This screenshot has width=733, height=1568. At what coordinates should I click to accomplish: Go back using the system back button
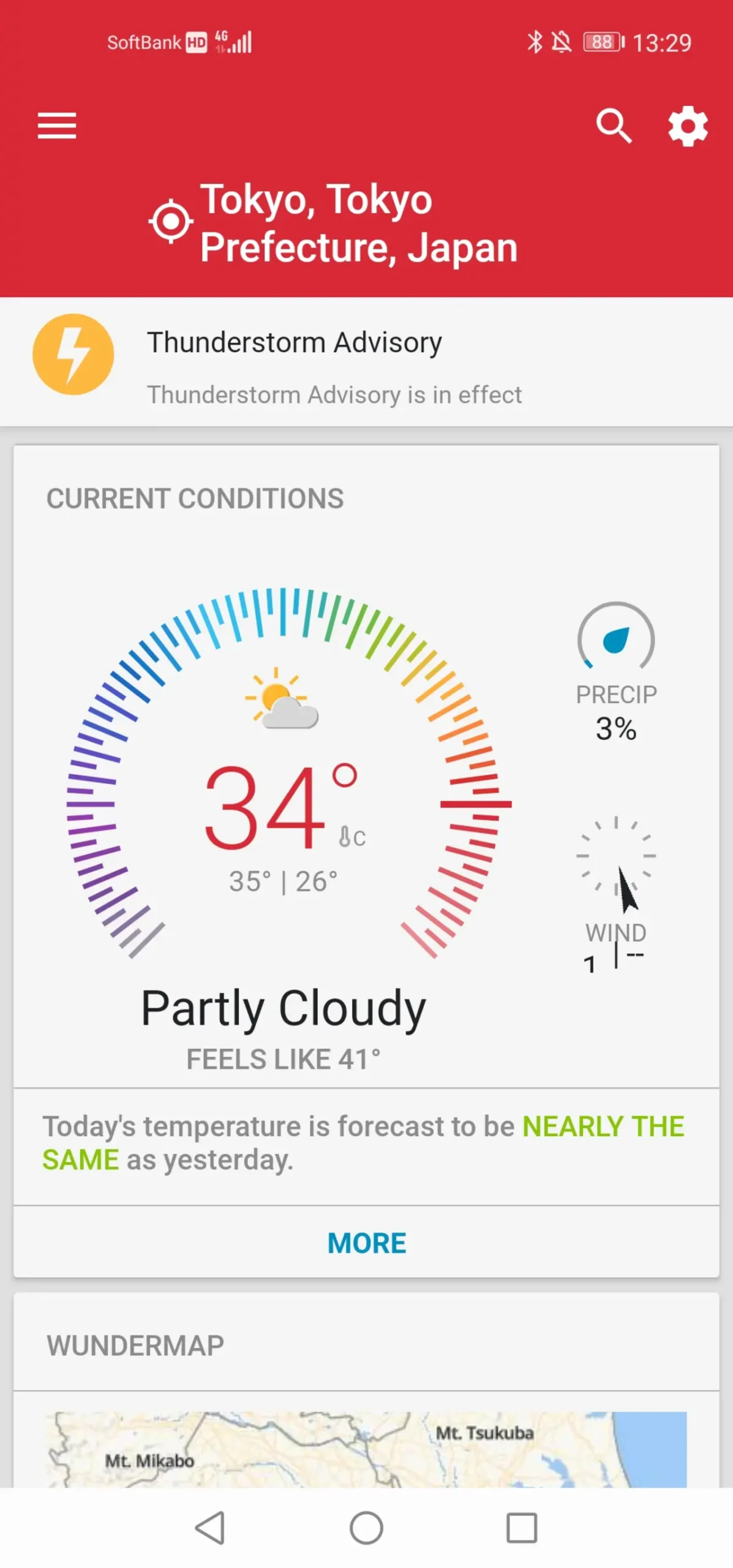210,1528
